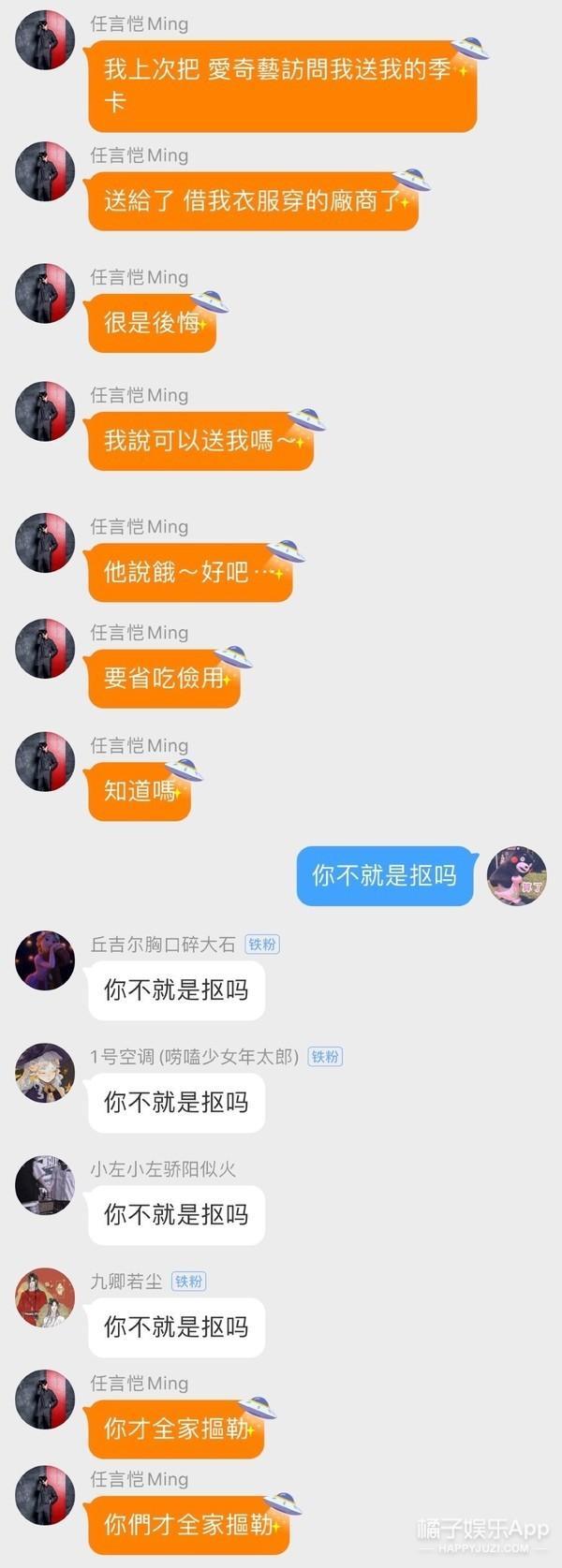Viewport: 562px width, 1568px height.
Task: Open 1号空调's profile avatar
Action: [44, 1073]
